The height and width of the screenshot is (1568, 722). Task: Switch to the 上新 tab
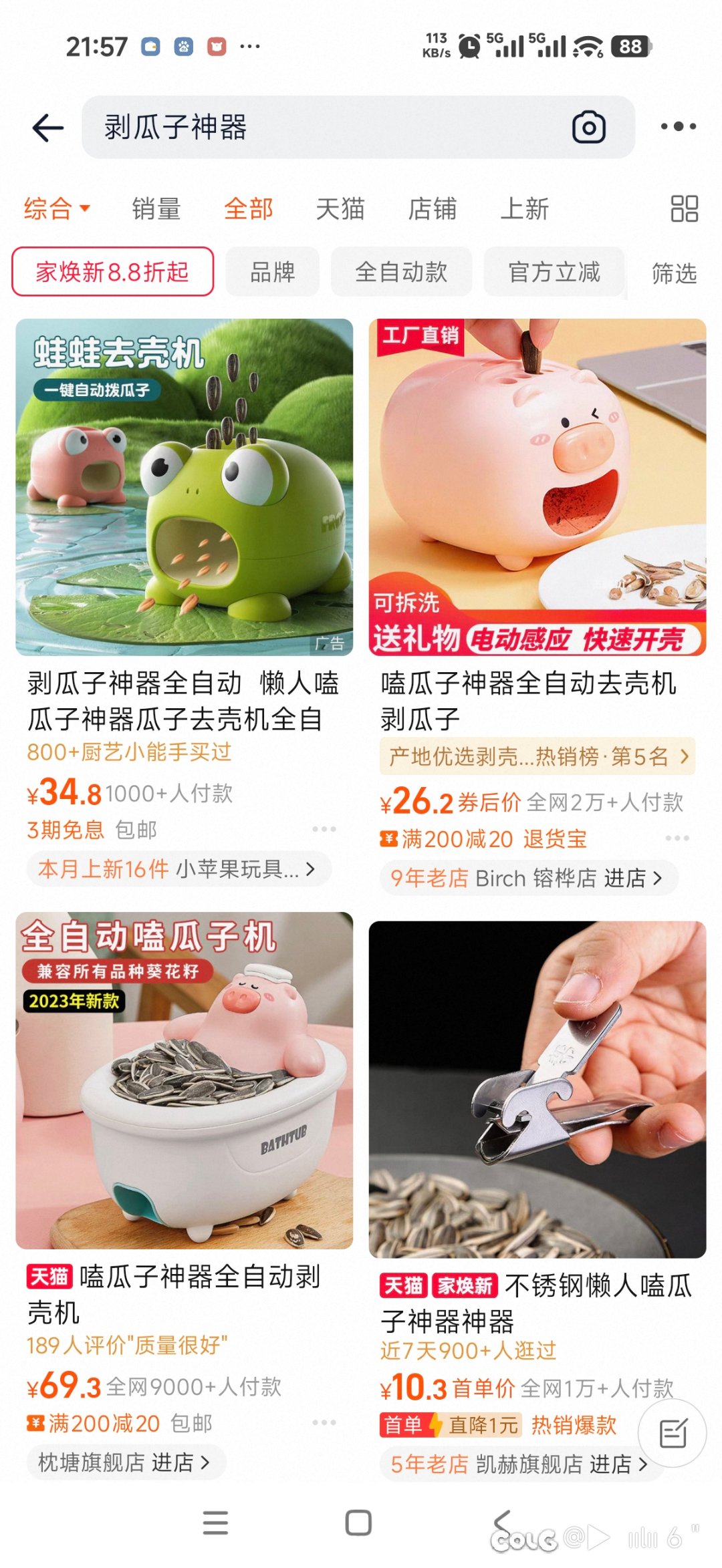point(524,209)
